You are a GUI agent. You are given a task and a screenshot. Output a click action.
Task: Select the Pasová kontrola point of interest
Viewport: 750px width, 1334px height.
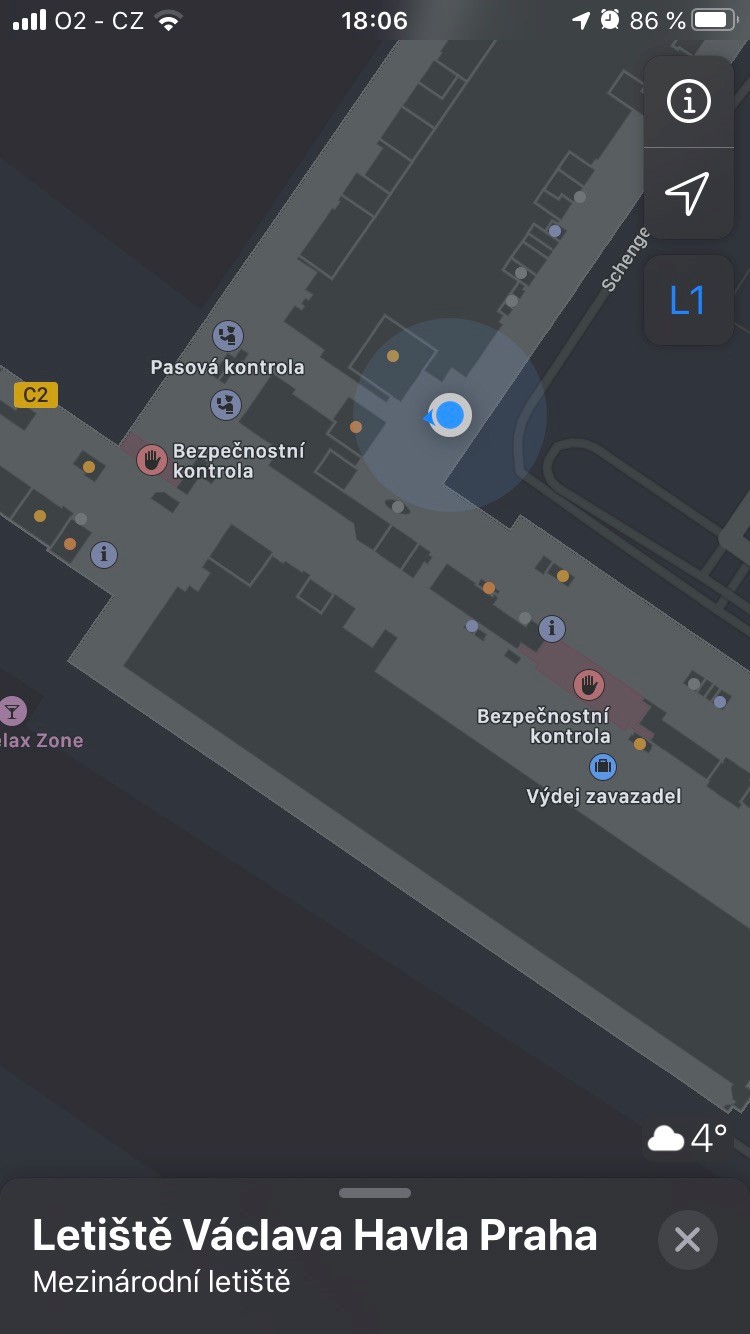pyautogui.click(x=228, y=336)
